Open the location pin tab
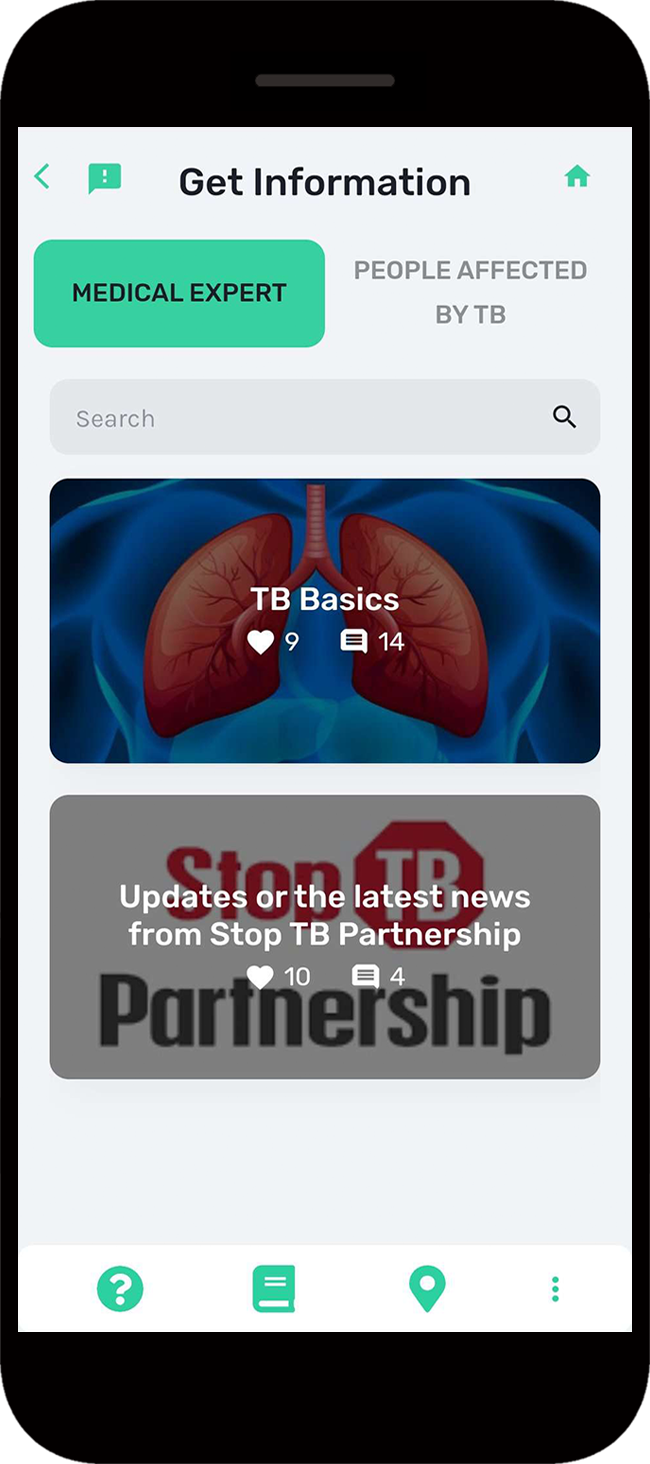The width and height of the screenshot is (650, 1464). (427, 1288)
